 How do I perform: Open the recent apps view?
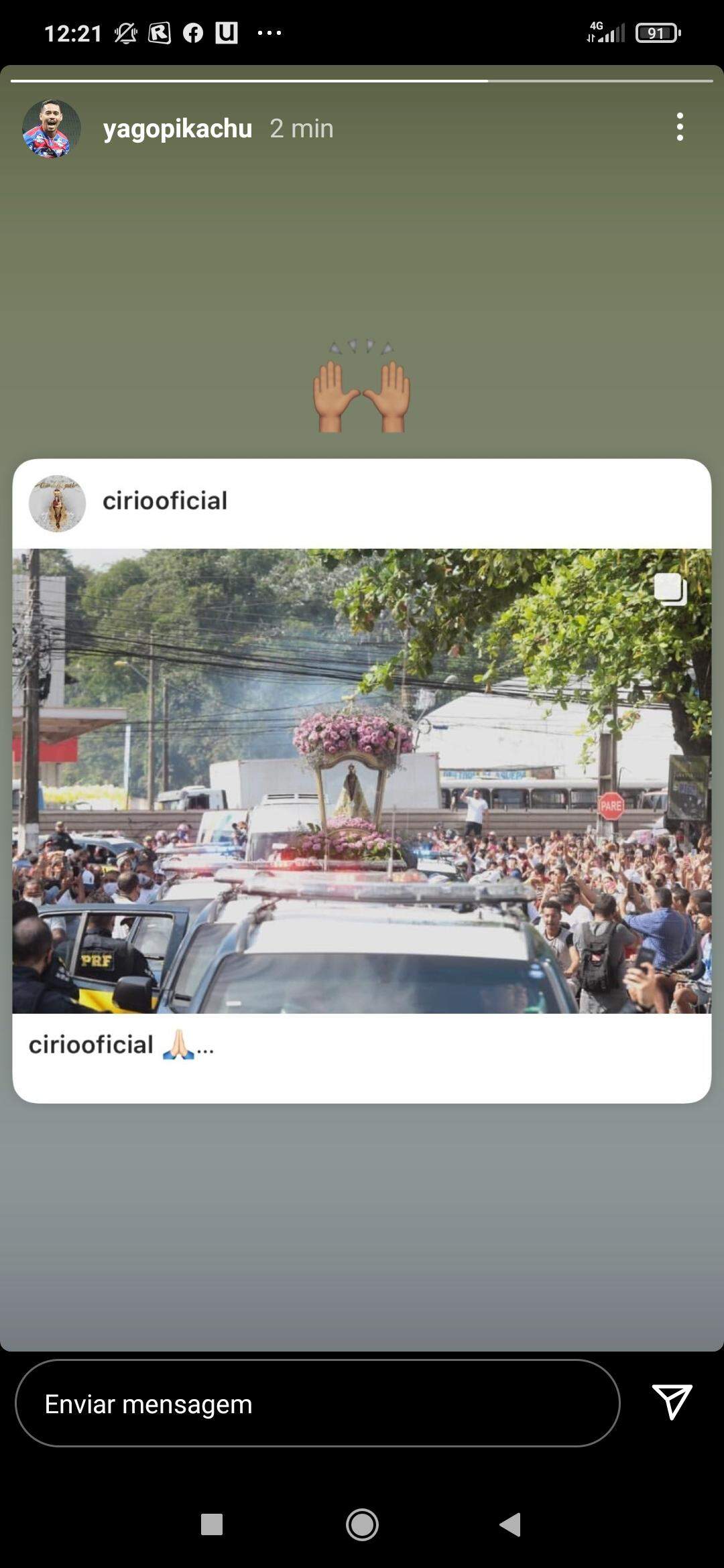pos(212,1524)
